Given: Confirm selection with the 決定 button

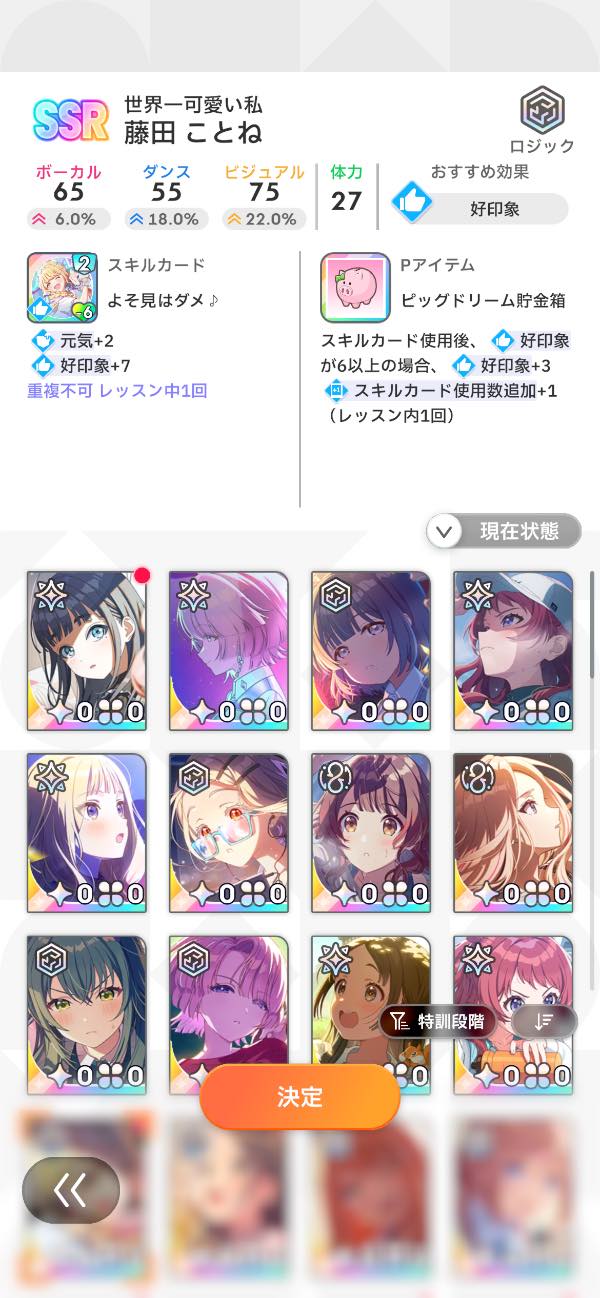Looking at the screenshot, I should (x=300, y=1096).
